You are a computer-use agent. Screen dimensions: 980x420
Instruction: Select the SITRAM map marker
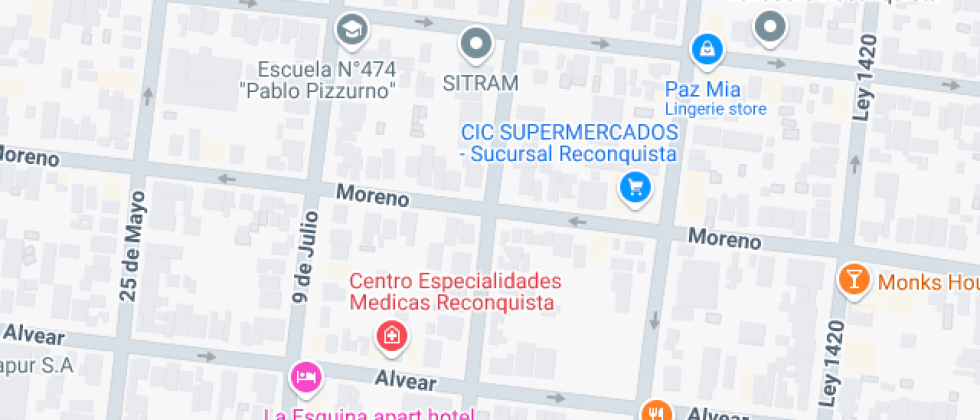[x=476, y=44]
